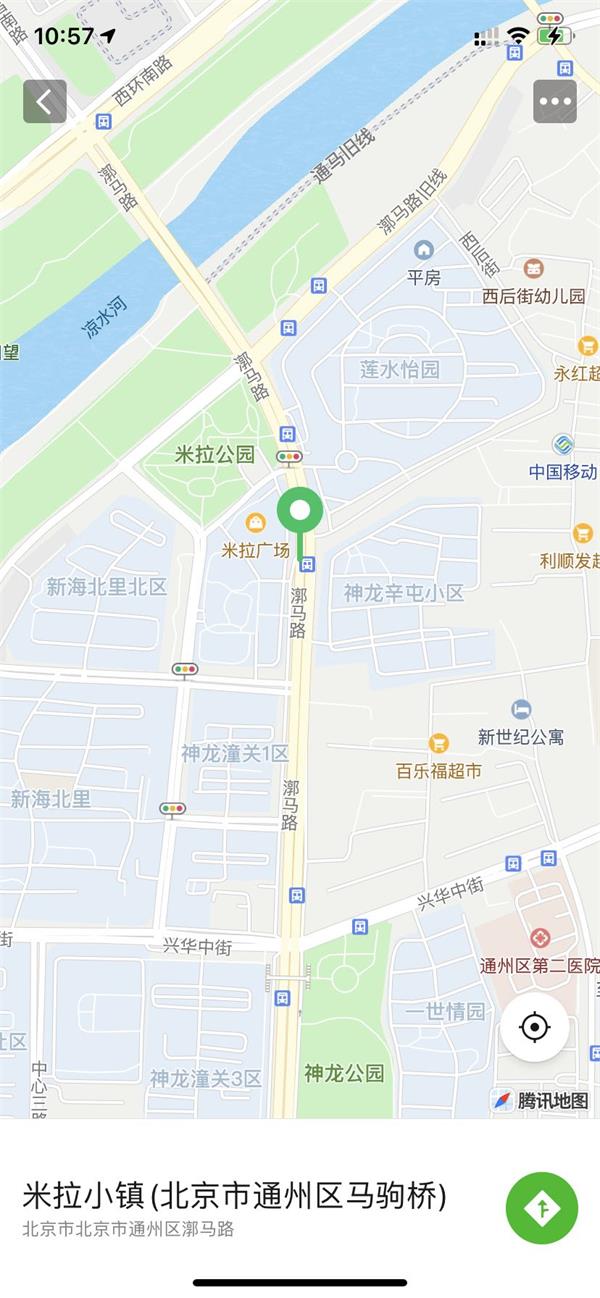Recenter map on my current location
This screenshot has height=1298, width=600.
[535, 1027]
